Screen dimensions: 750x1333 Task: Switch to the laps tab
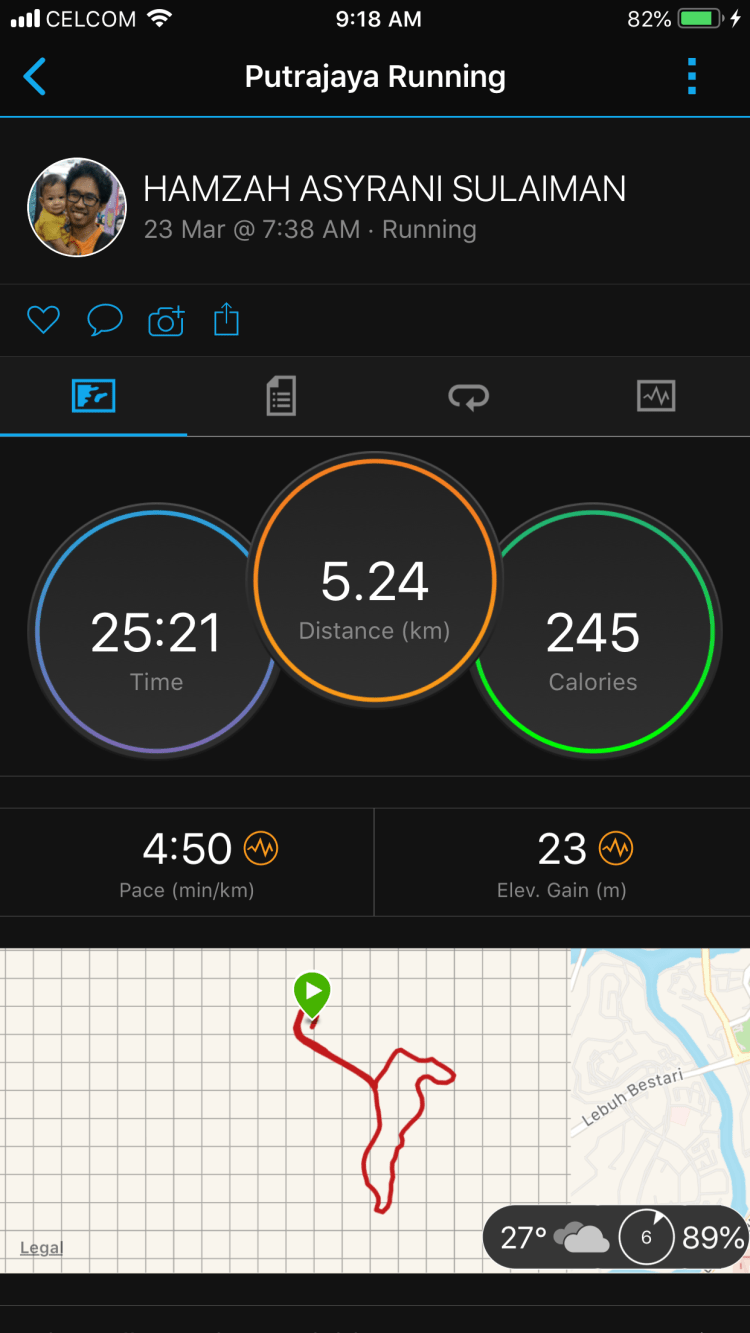pos(468,396)
